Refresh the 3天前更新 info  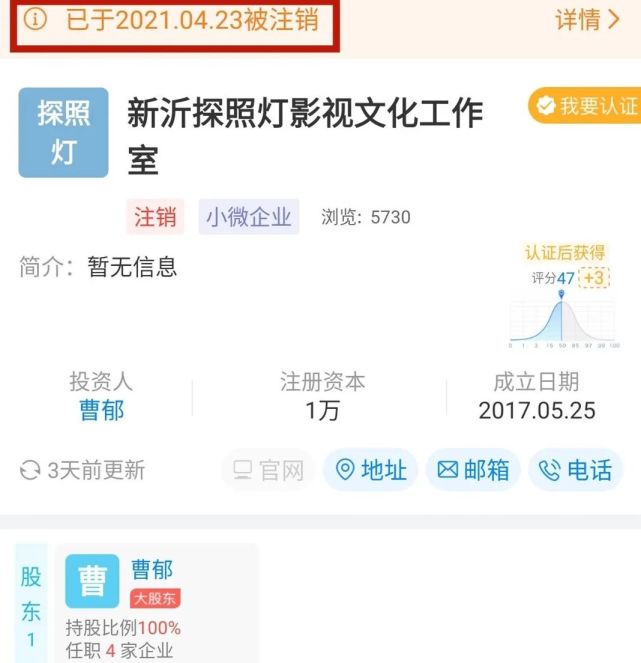pyautogui.click(x=83, y=470)
